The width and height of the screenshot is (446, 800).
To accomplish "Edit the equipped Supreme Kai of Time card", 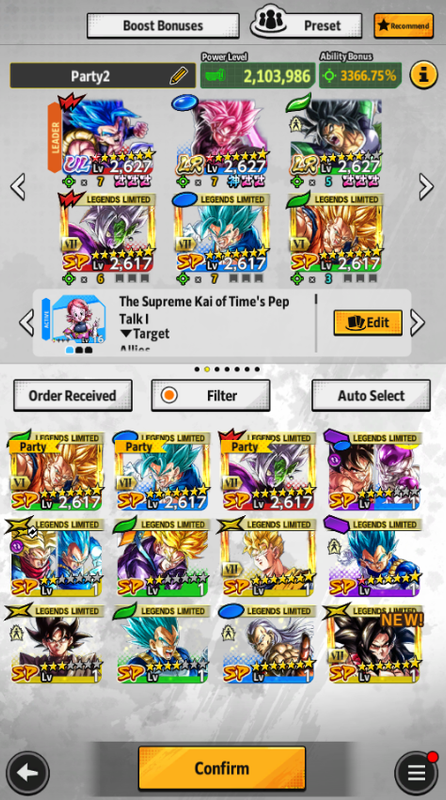I will point(368,322).
